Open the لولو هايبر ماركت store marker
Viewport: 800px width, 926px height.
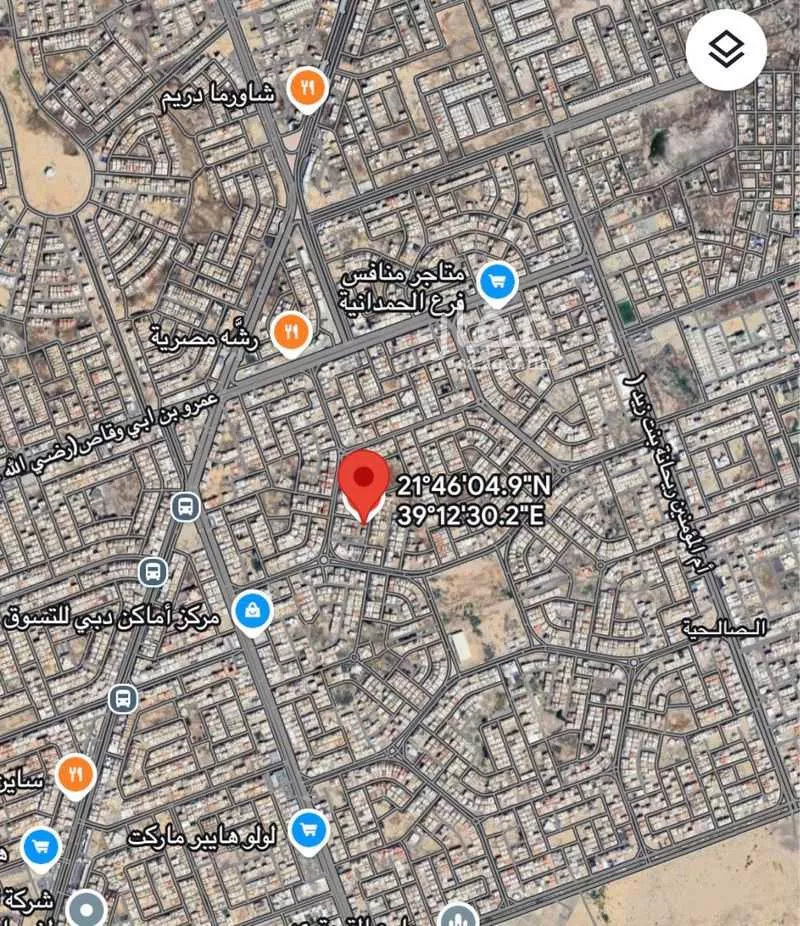(x=308, y=830)
